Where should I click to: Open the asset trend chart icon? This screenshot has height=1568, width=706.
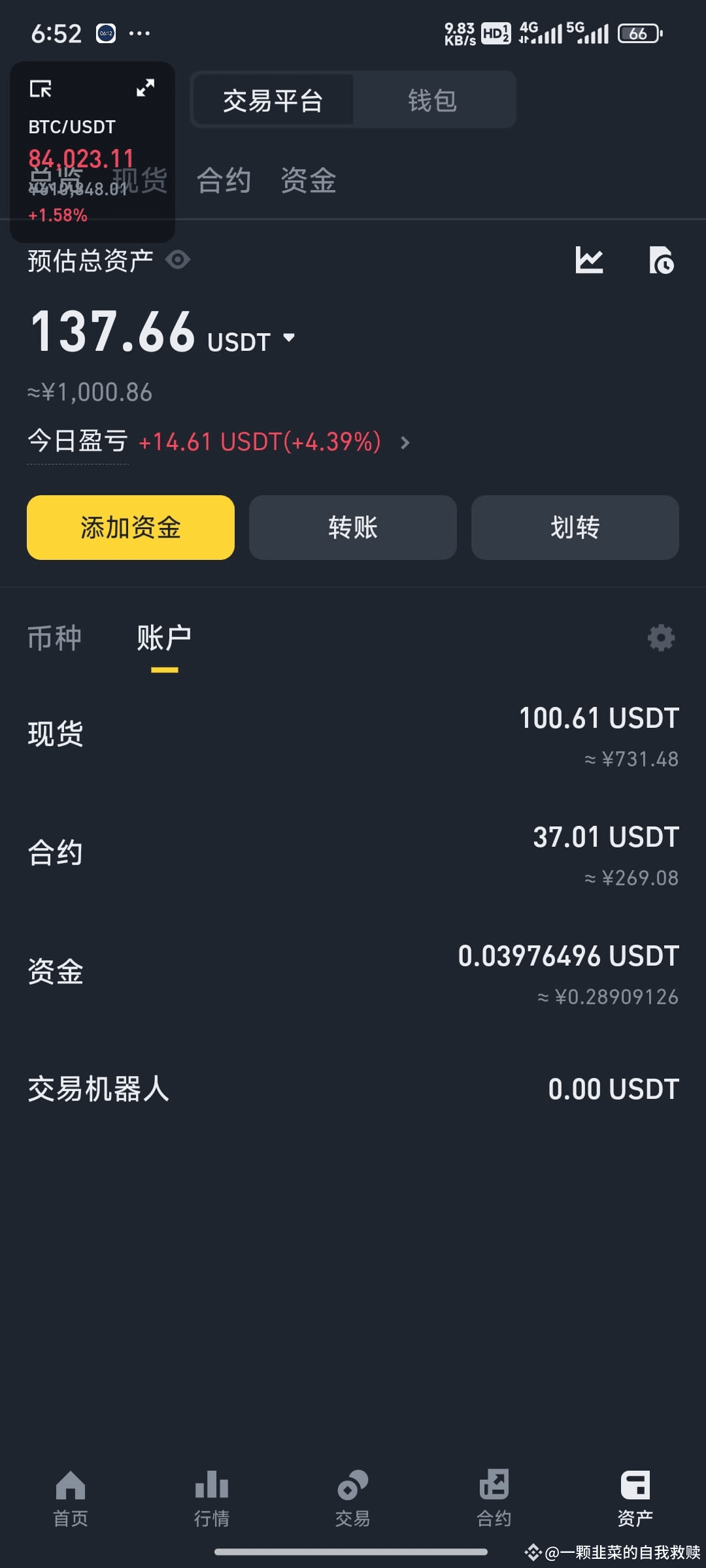click(x=590, y=259)
